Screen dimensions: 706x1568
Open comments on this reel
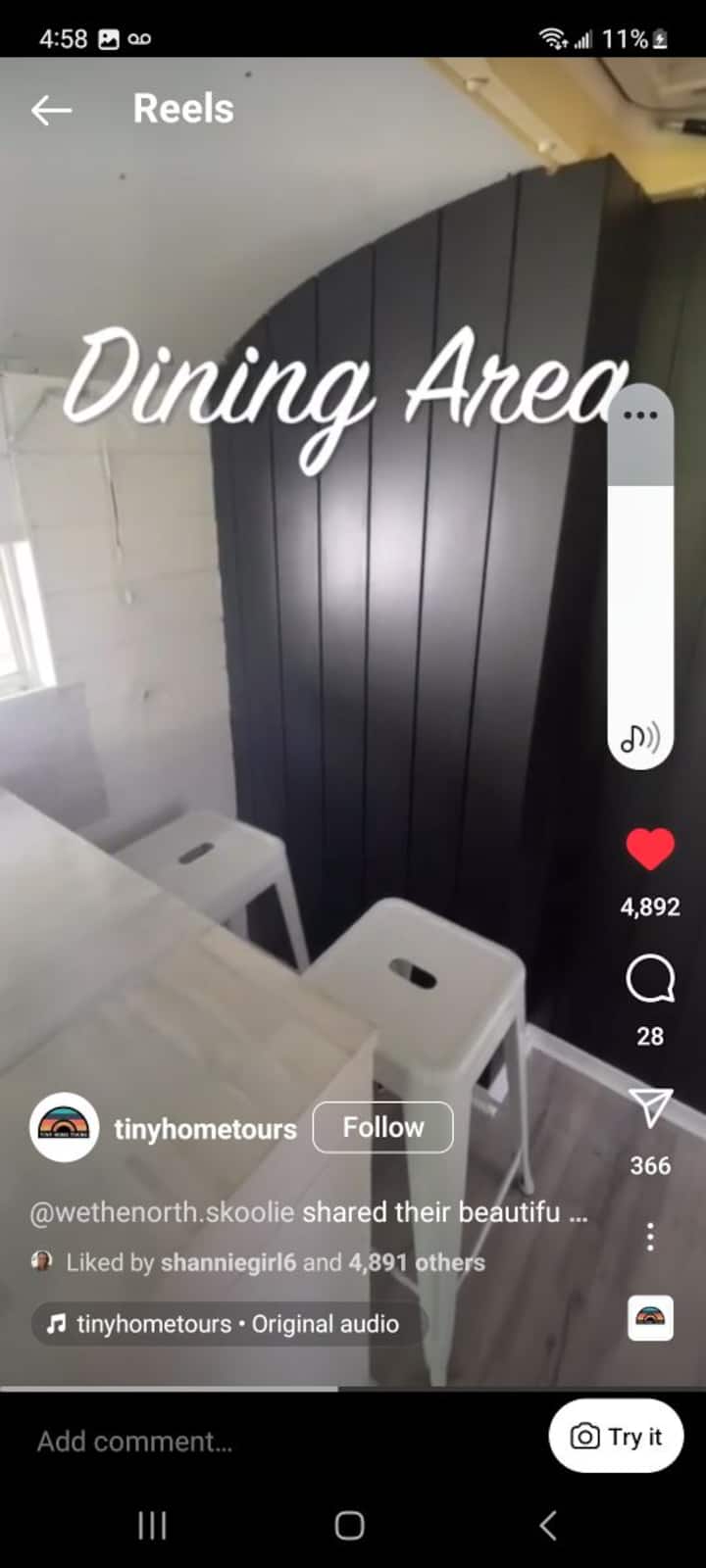pos(650,978)
